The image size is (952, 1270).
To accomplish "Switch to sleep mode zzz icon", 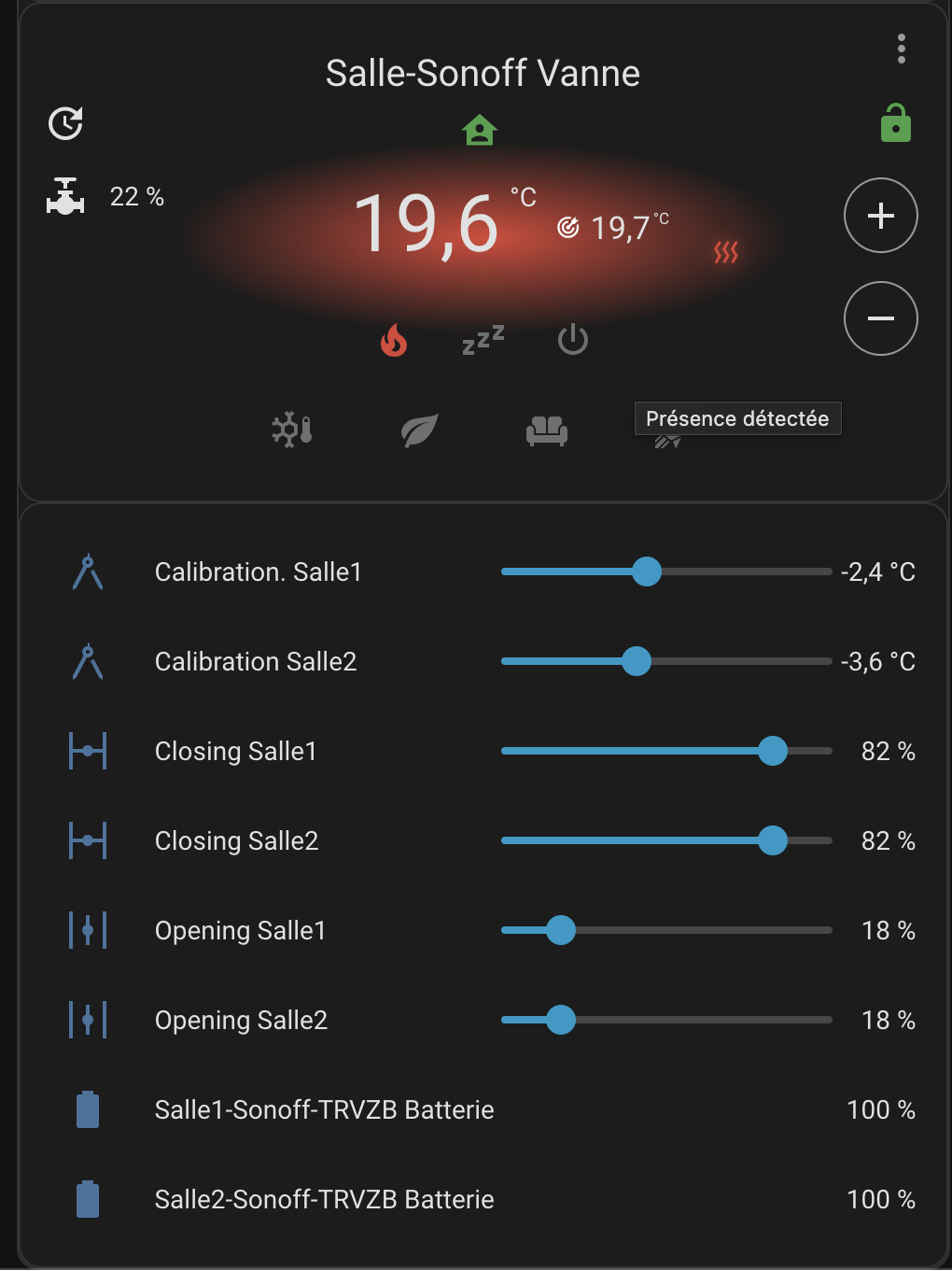I will click(483, 341).
